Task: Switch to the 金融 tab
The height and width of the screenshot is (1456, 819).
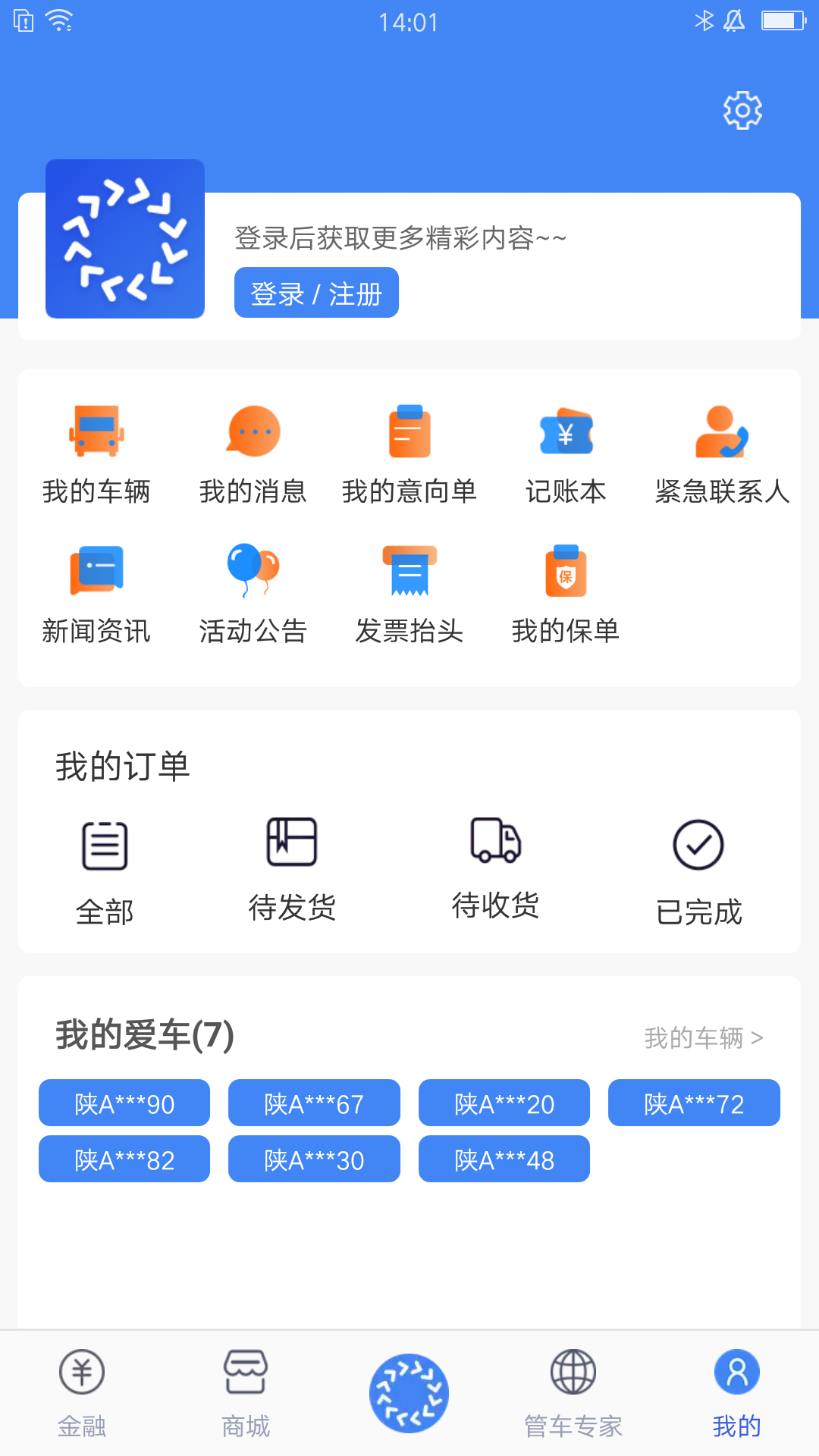Action: 82,1395
